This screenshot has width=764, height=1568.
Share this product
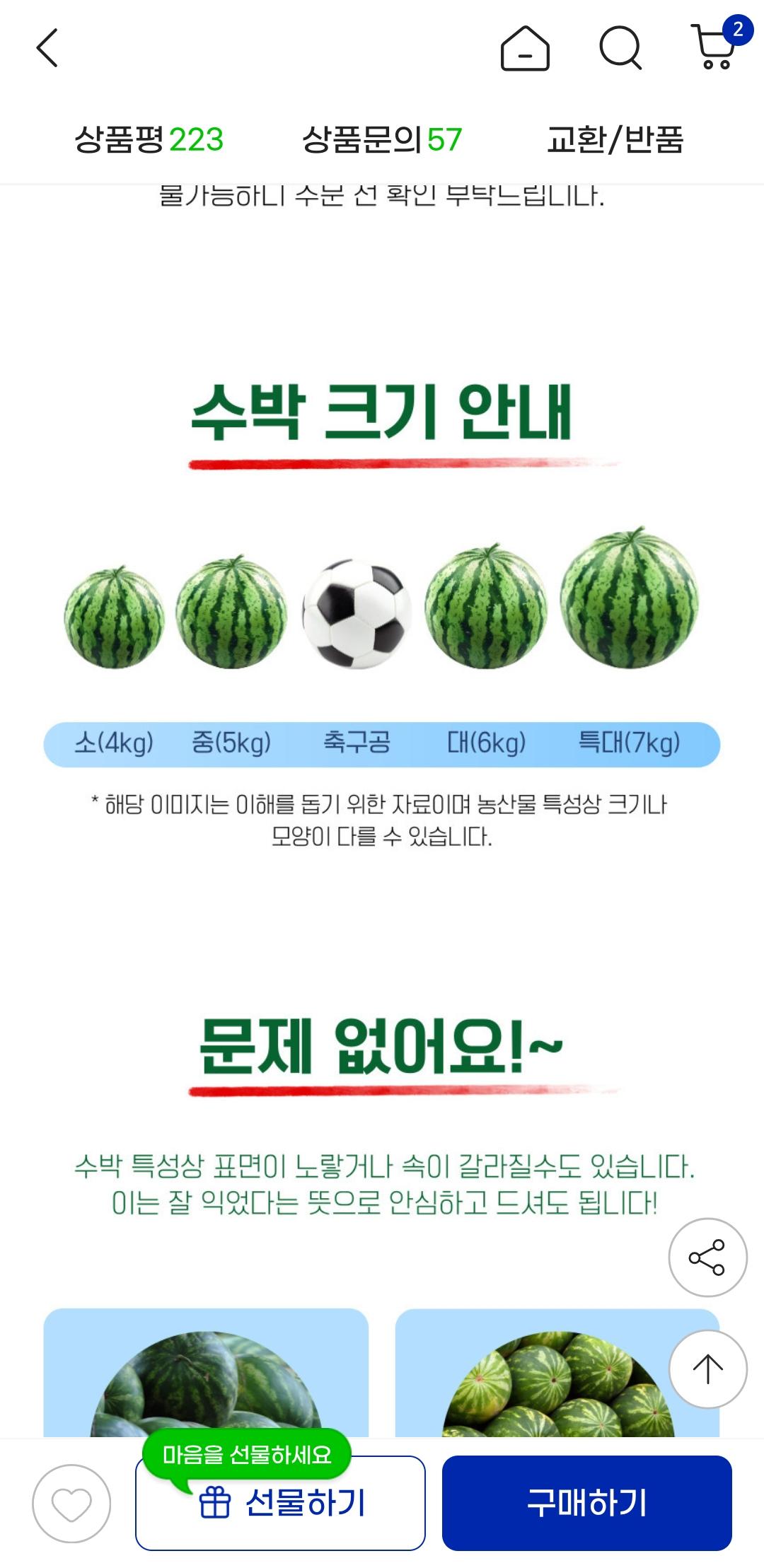pos(707,1257)
